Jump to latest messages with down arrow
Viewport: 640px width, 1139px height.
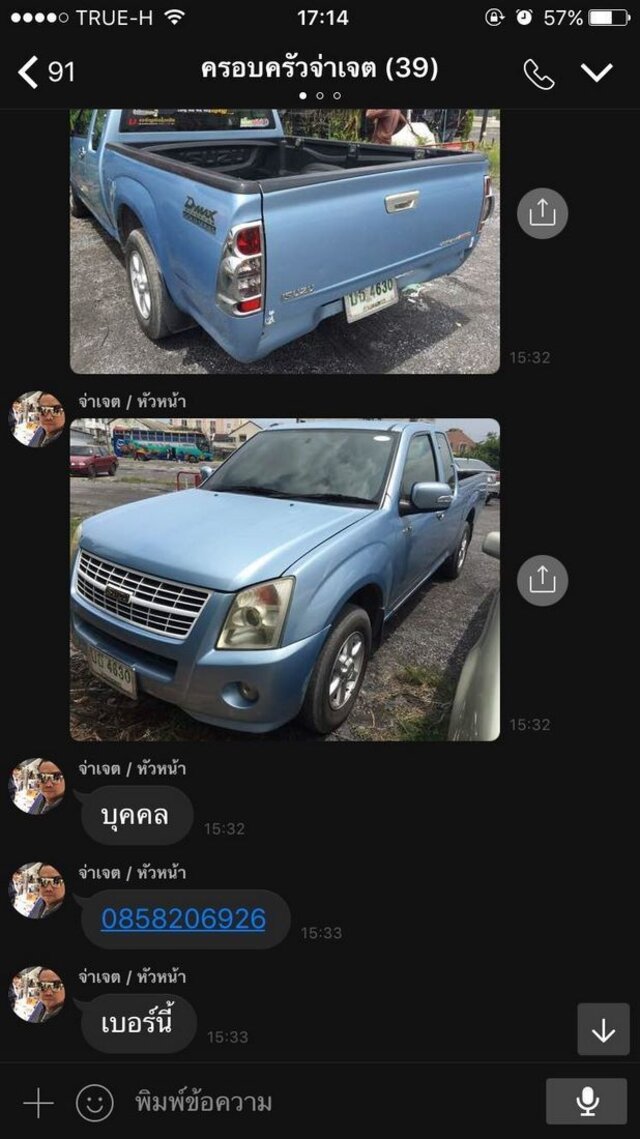[603, 1029]
